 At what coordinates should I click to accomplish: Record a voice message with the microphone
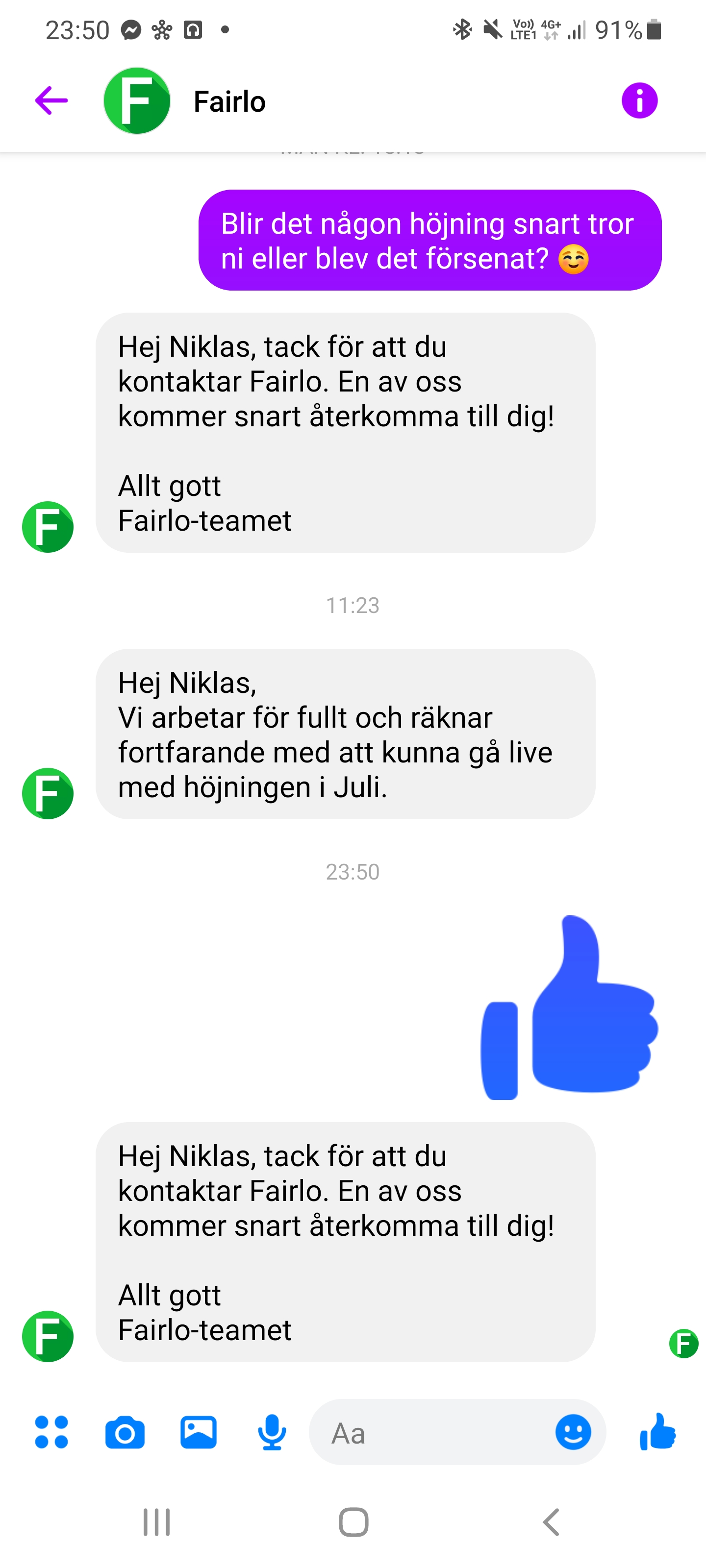tap(272, 1432)
